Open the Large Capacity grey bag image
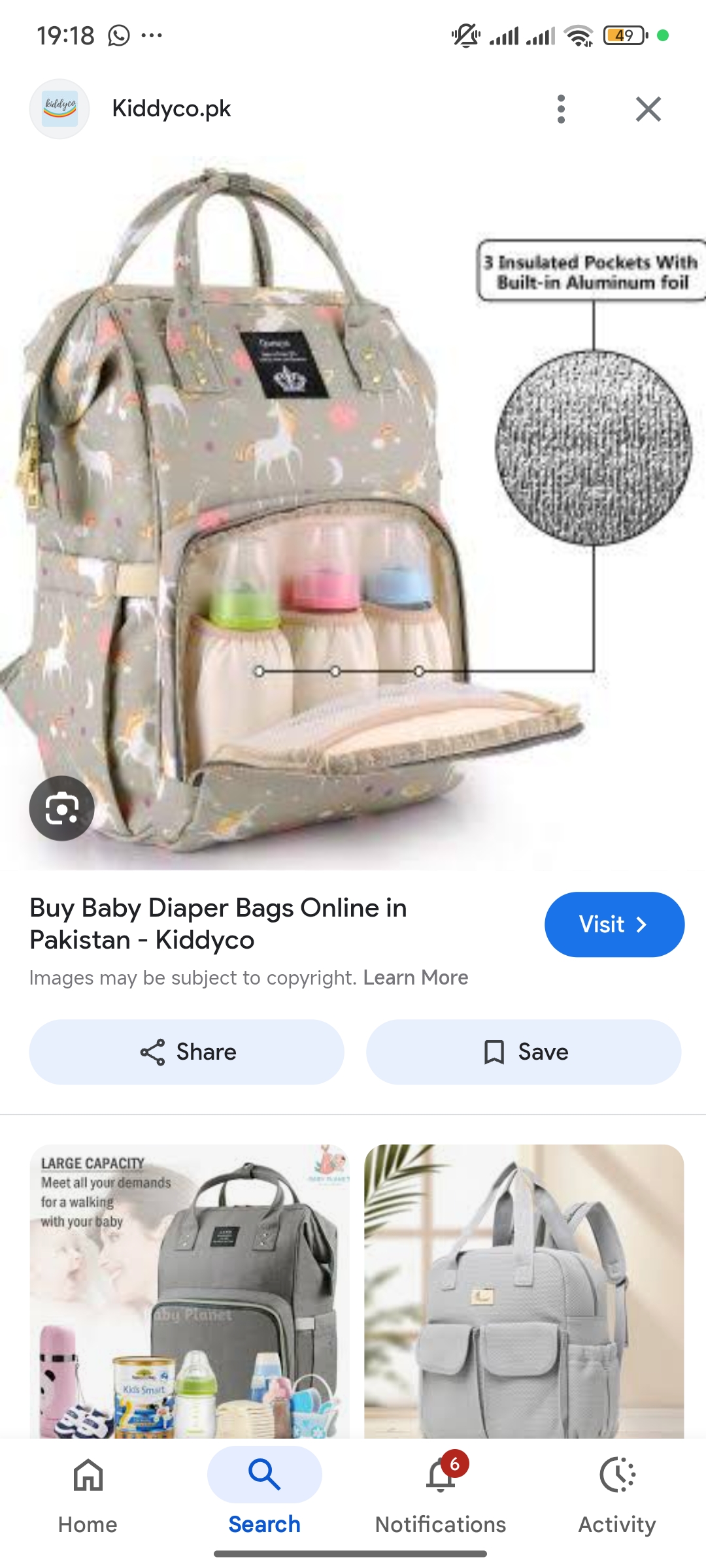The width and height of the screenshot is (706, 1568). point(190,1290)
